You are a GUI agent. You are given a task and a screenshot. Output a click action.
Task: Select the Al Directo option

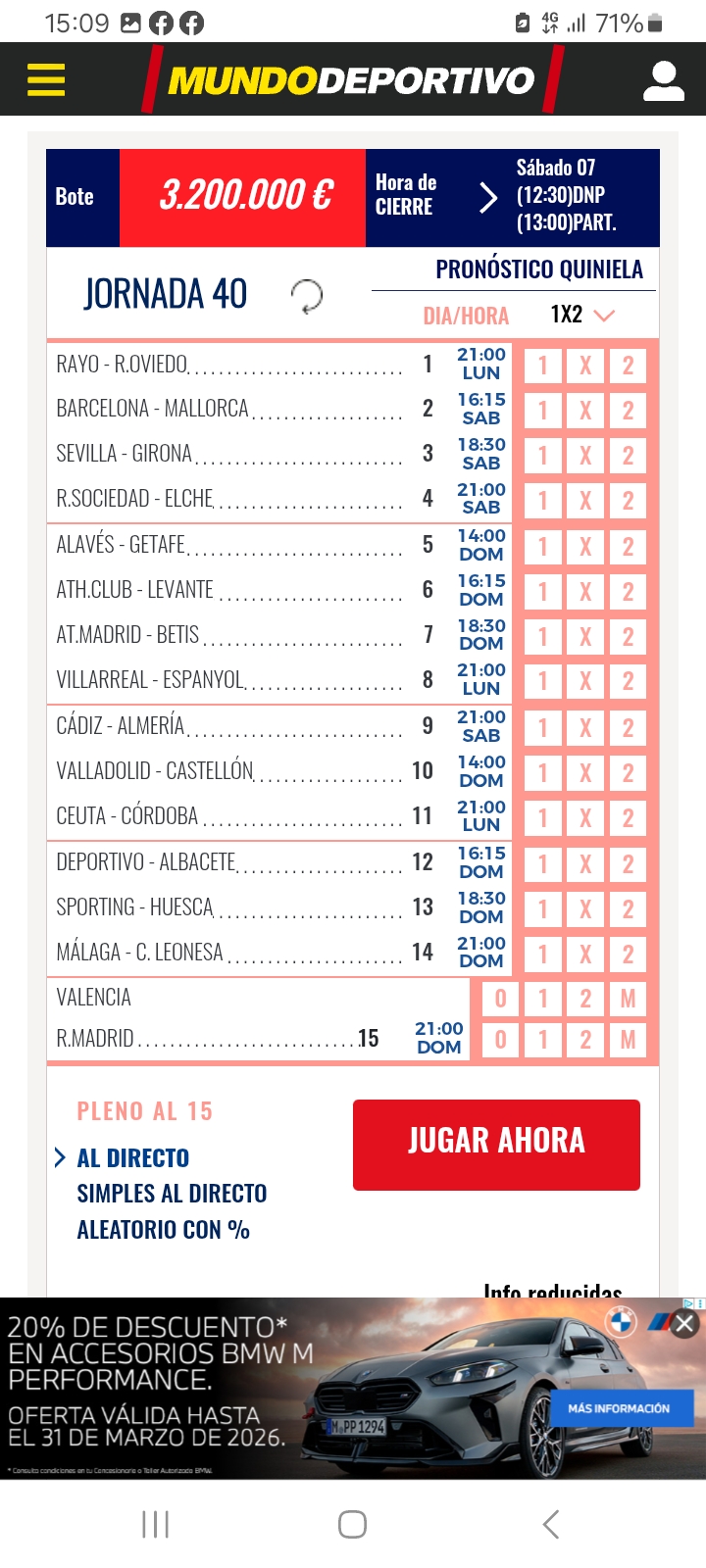133,1158
